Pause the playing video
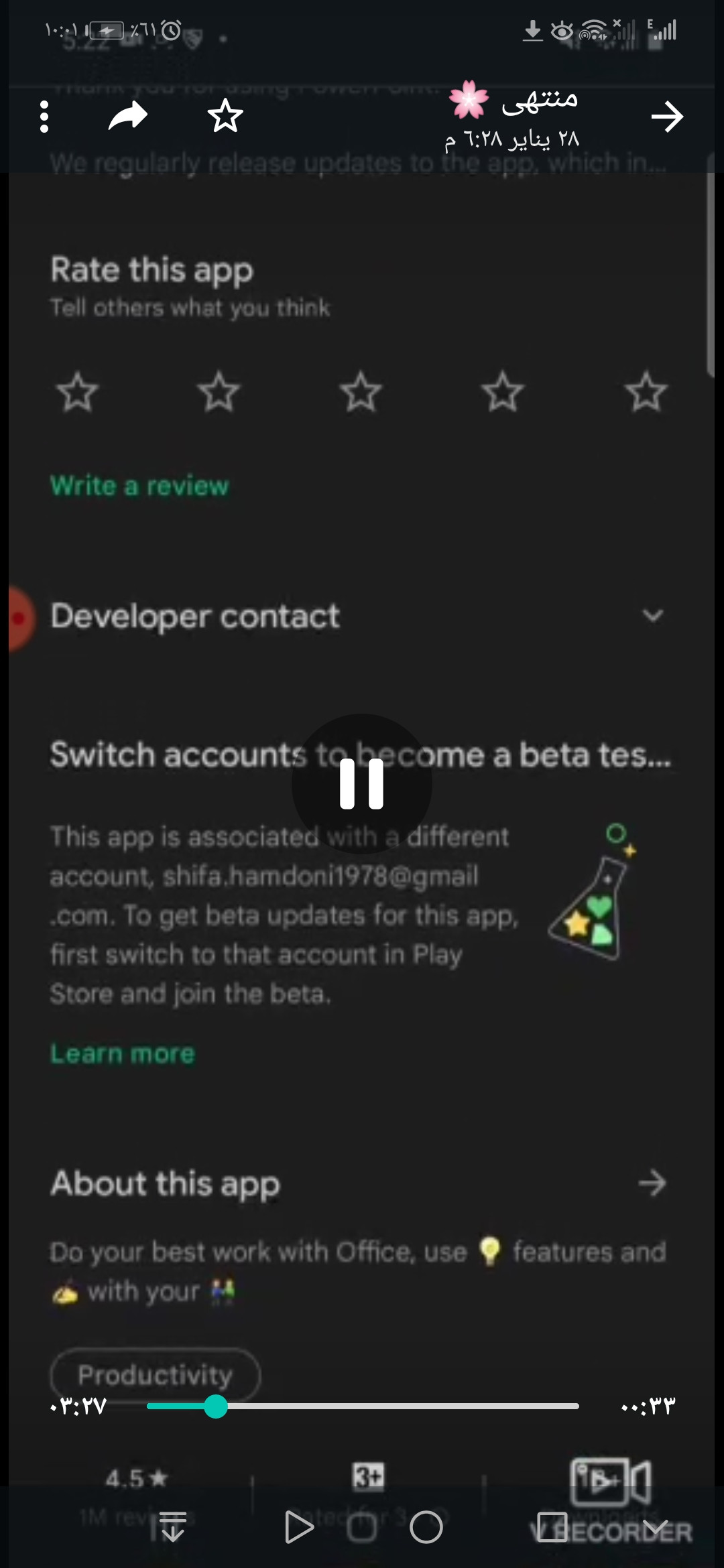This screenshot has width=724, height=1568. (x=361, y=783)
